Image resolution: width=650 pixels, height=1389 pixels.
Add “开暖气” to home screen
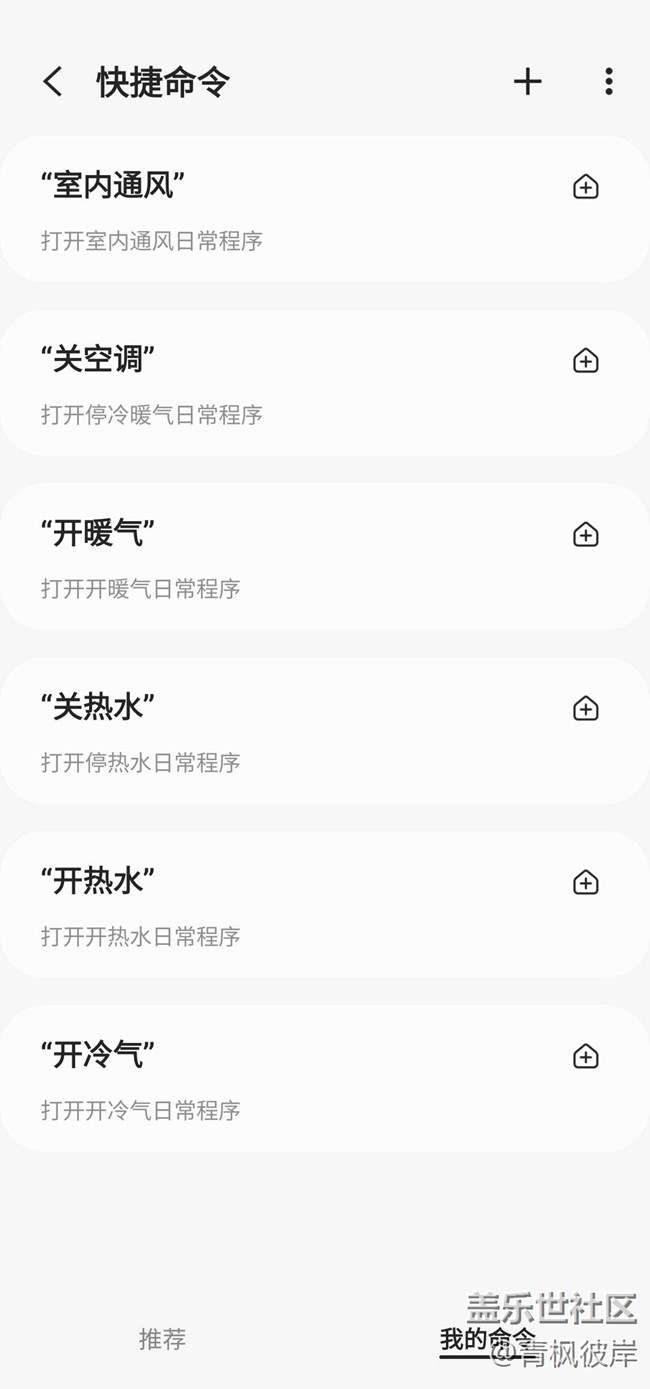coord(585,535)
